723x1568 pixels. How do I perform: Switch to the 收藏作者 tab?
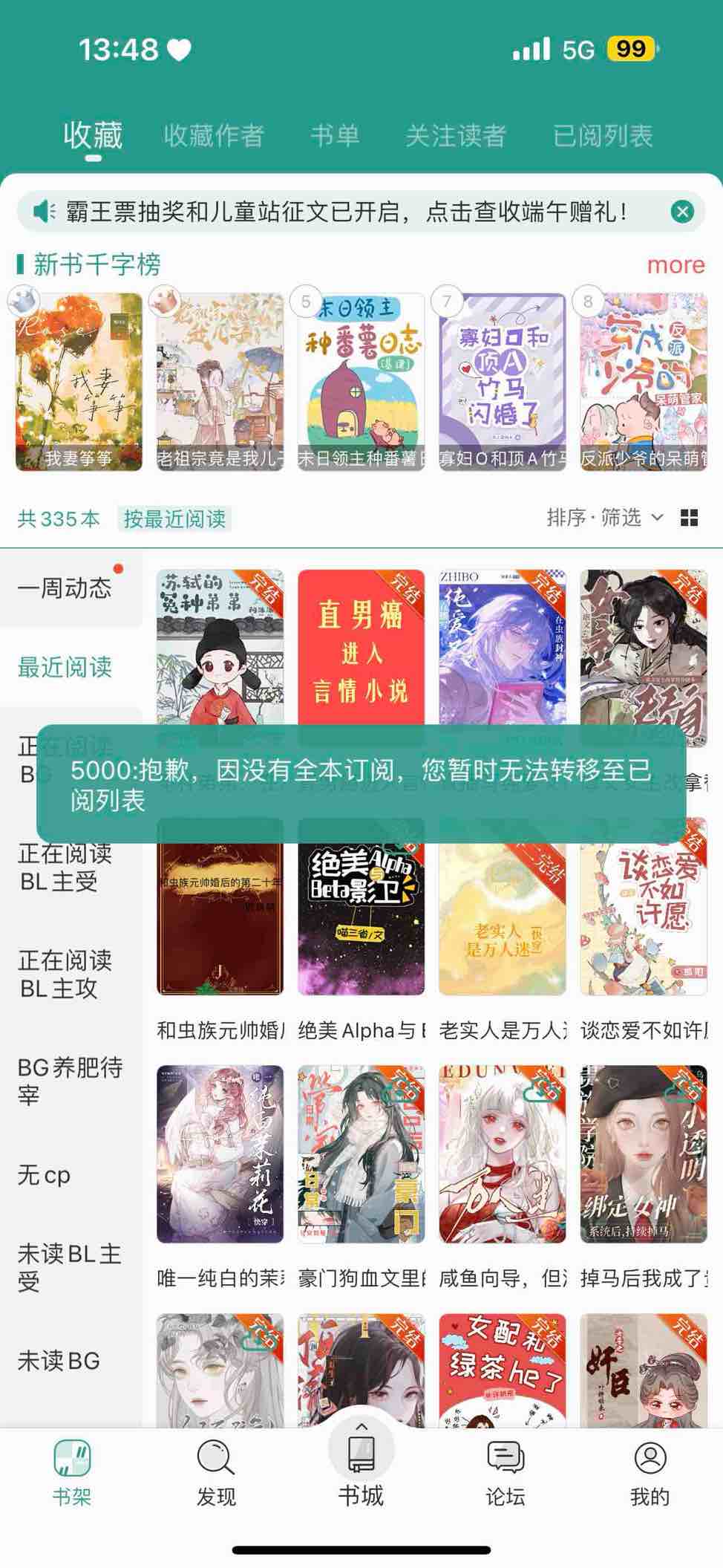point(214,135)
